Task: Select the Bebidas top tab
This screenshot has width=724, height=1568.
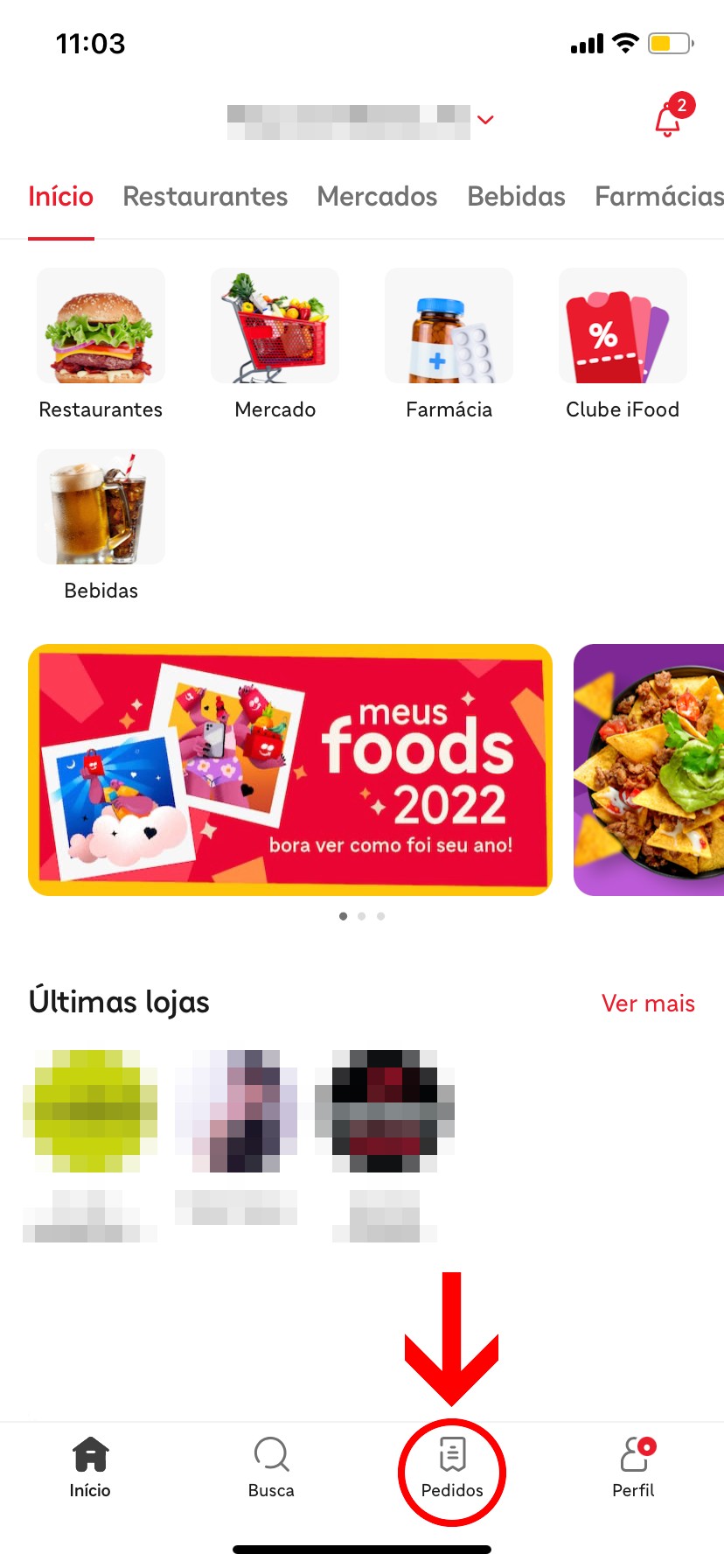Action: click(x=516, y=196)
